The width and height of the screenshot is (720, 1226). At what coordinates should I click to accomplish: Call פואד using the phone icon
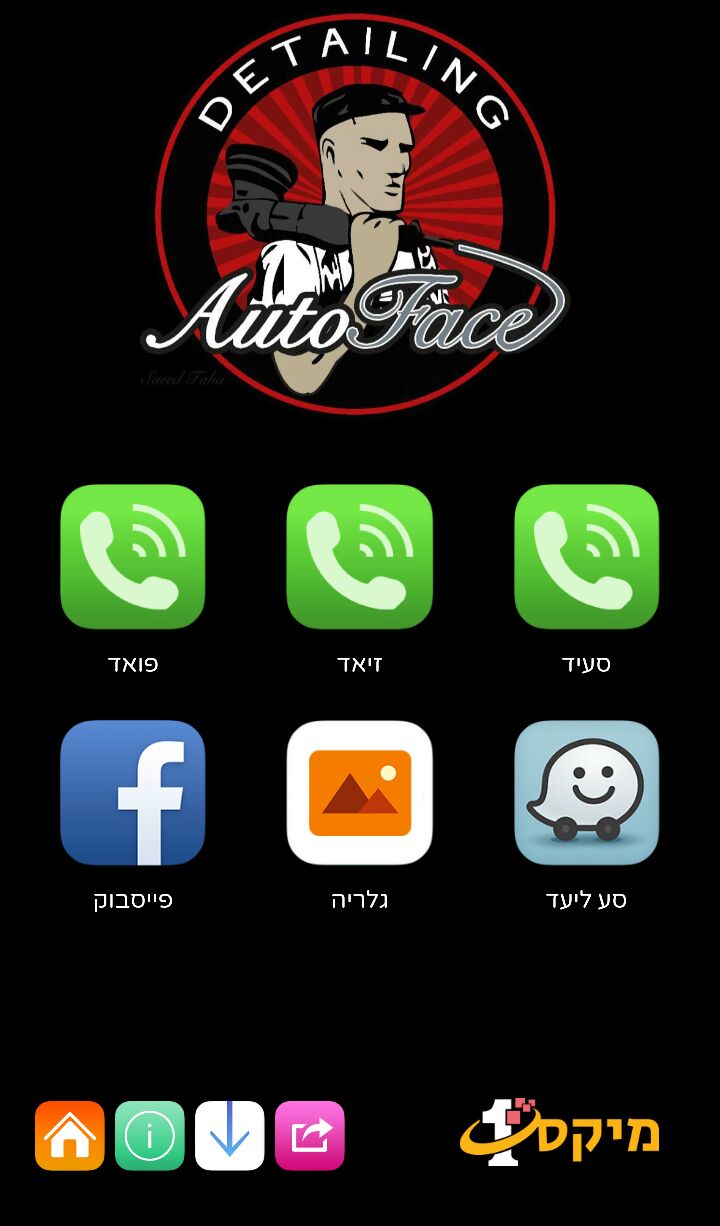click(x=133, y=557)
